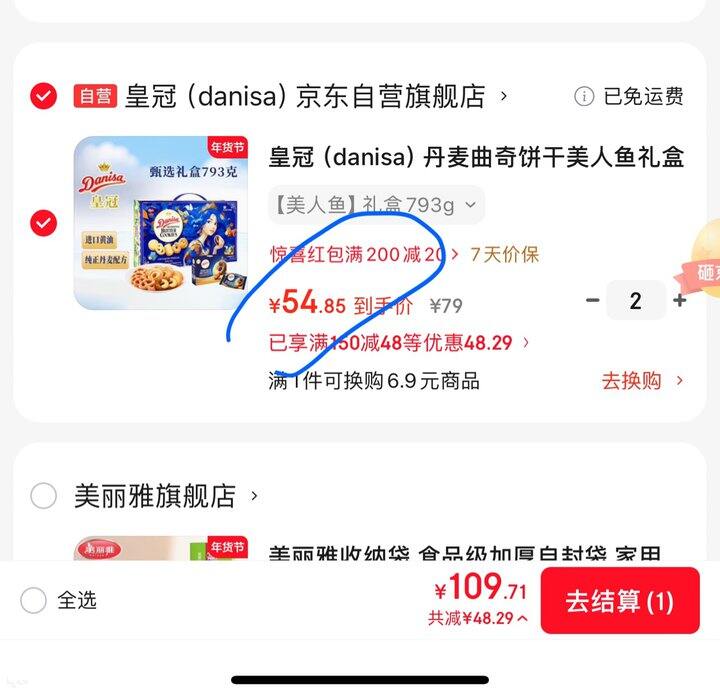This screenshot has width=720, height=698.
Task: Expand 共减¥48.29 savings breakdown
Action: [477, 618]
